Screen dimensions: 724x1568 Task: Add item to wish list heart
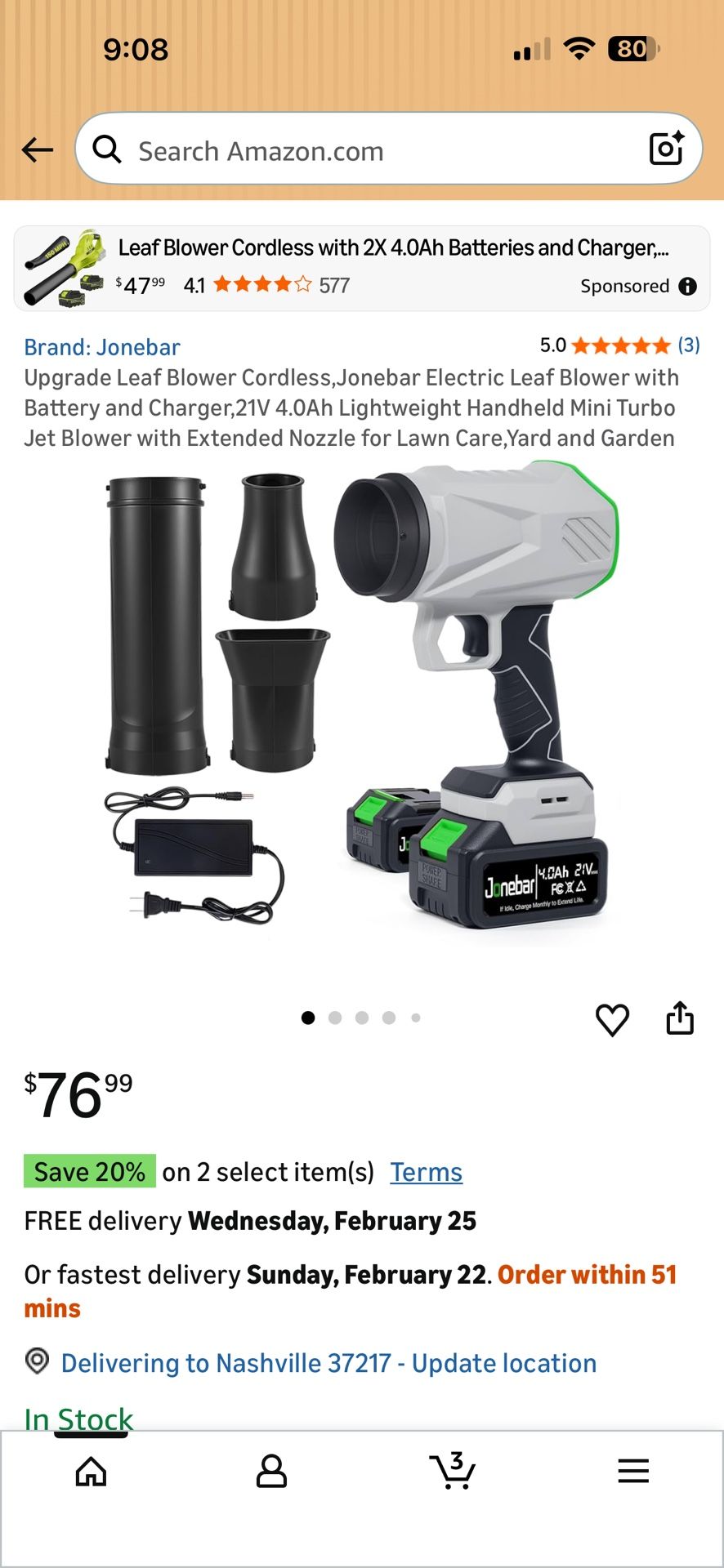[x=612, y=1019]
